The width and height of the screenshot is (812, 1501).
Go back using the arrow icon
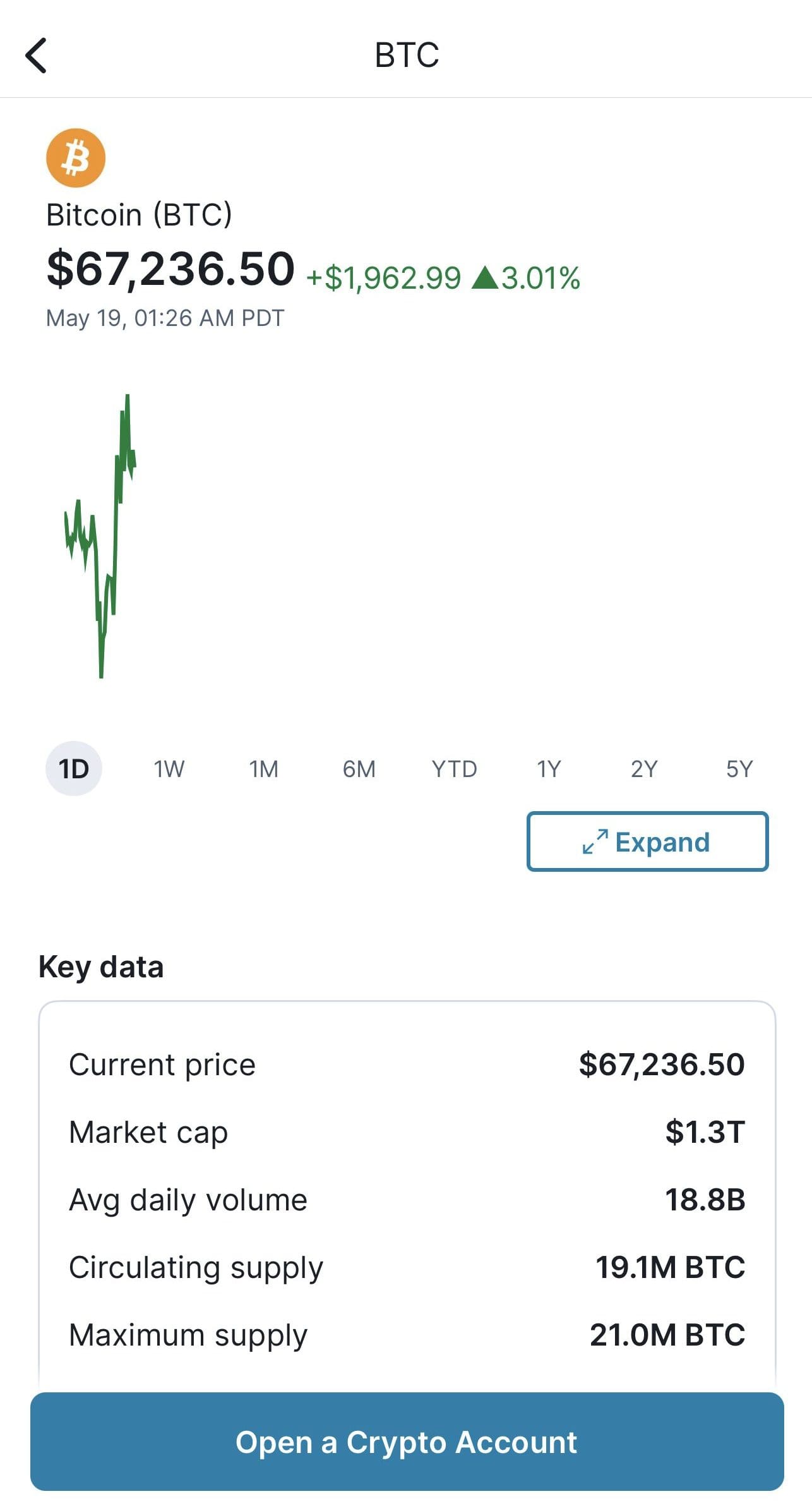[36, 56]
